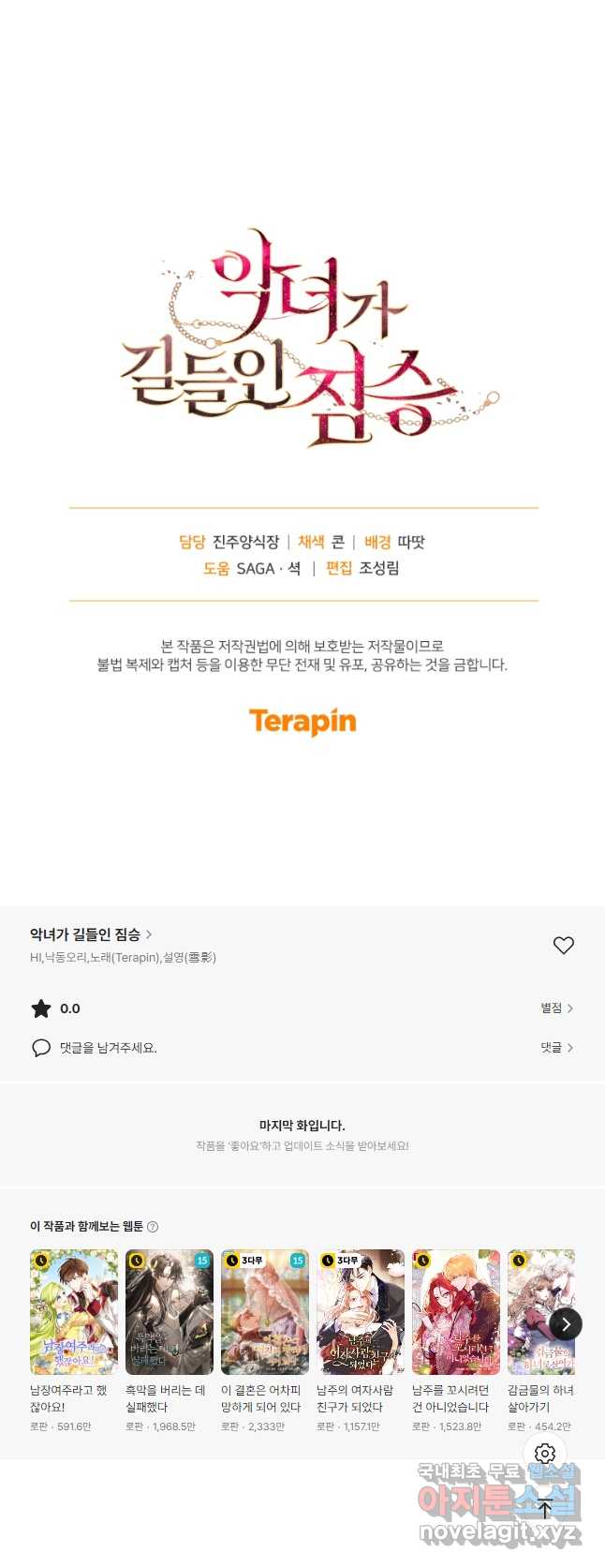This screenshot has height=1568, width=605.
Task: Open the 별점 rating option
Action: point(556,1008)
